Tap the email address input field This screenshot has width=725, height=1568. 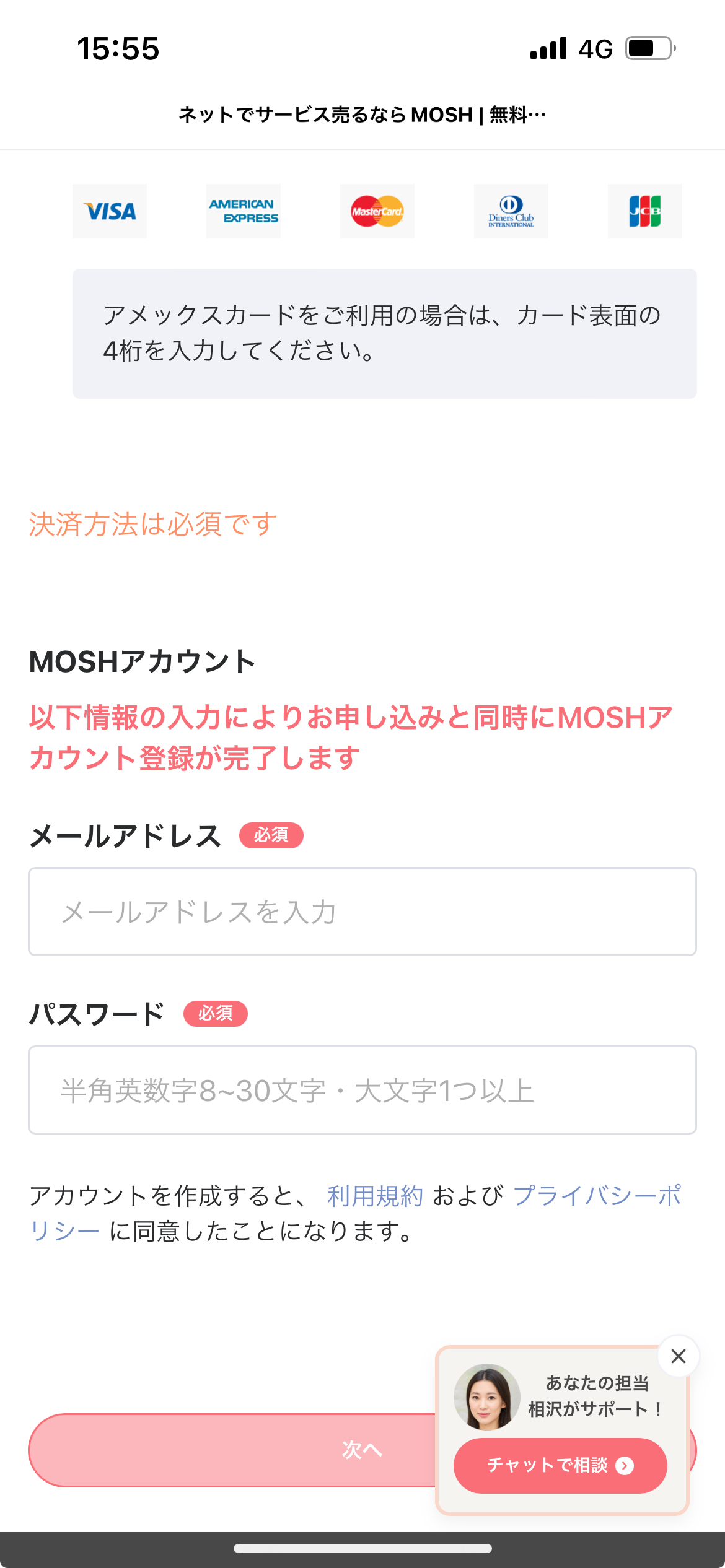[362, 912]
